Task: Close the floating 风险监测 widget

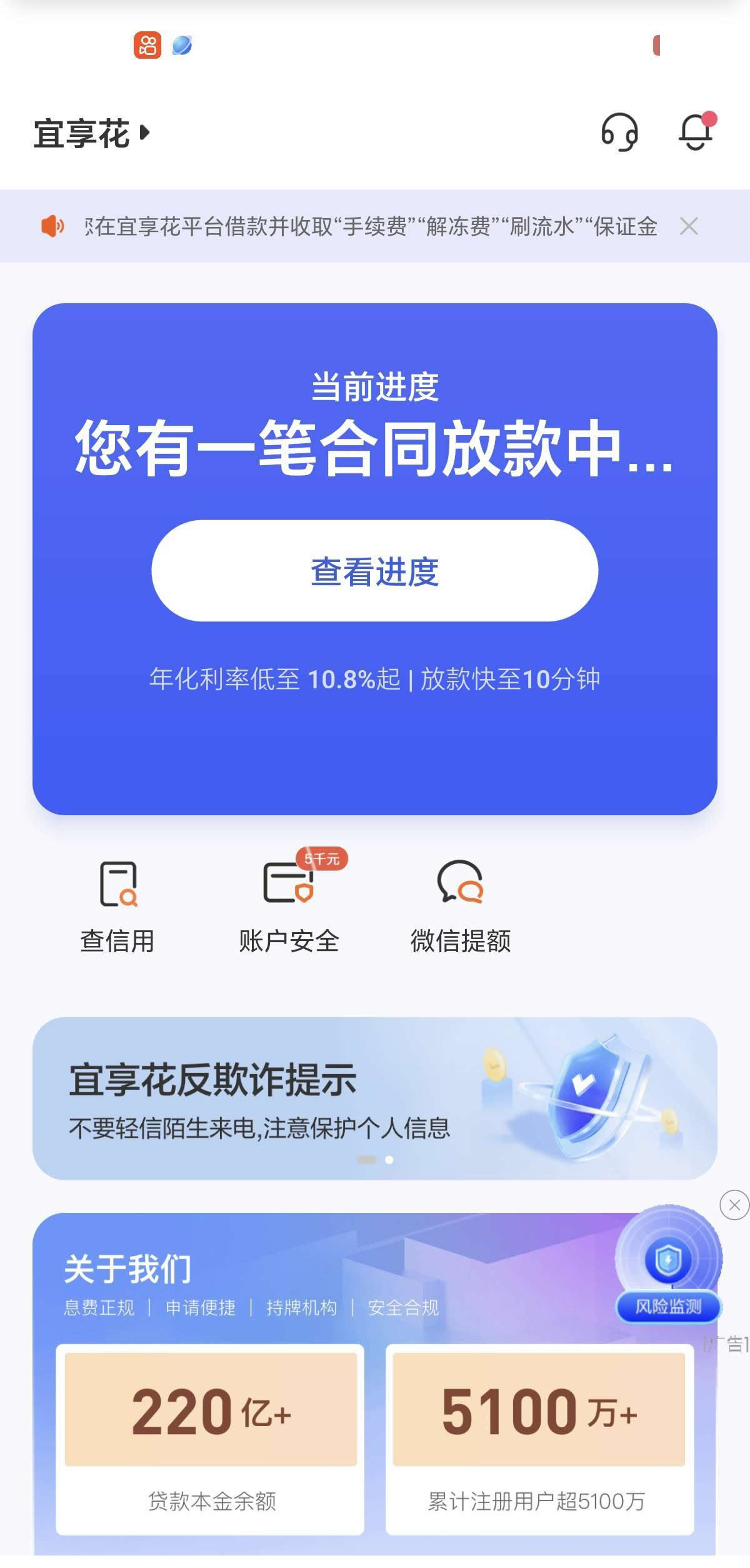Action: point(734,1205)
